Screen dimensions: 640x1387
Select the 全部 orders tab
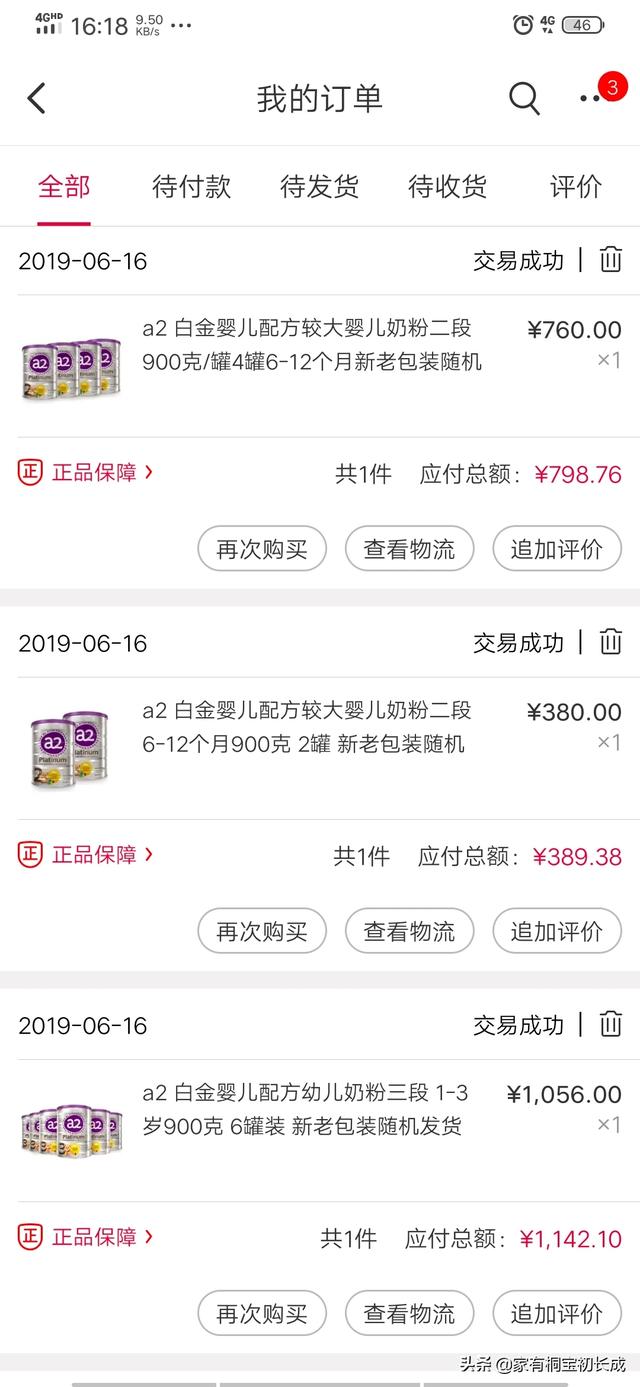tap(64, 186)
